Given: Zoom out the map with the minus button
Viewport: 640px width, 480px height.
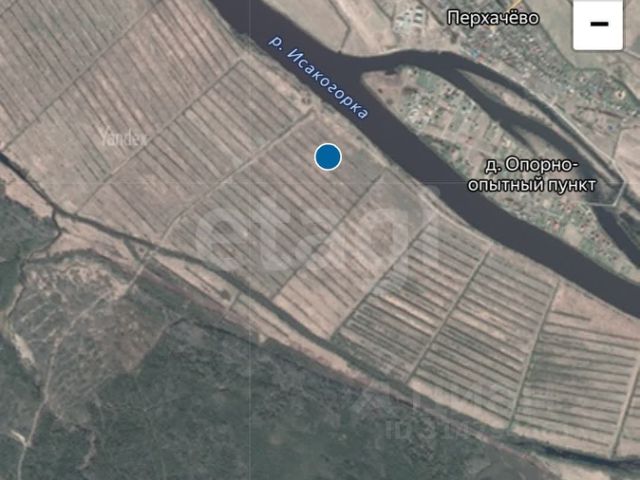Looking at the screenshot, I should 599,25.
